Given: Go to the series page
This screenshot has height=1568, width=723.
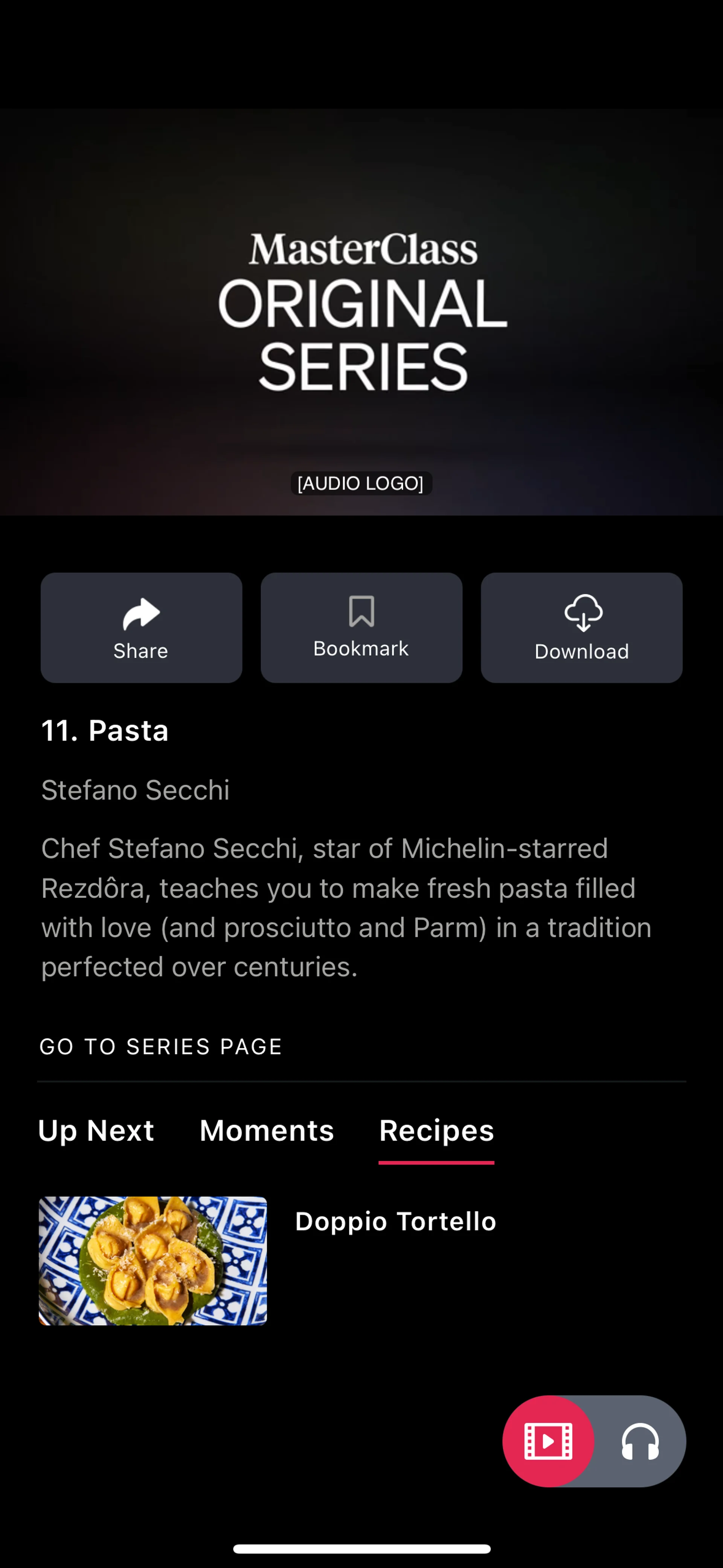Looking at the screenshot, I should [x=161, y=1046].
